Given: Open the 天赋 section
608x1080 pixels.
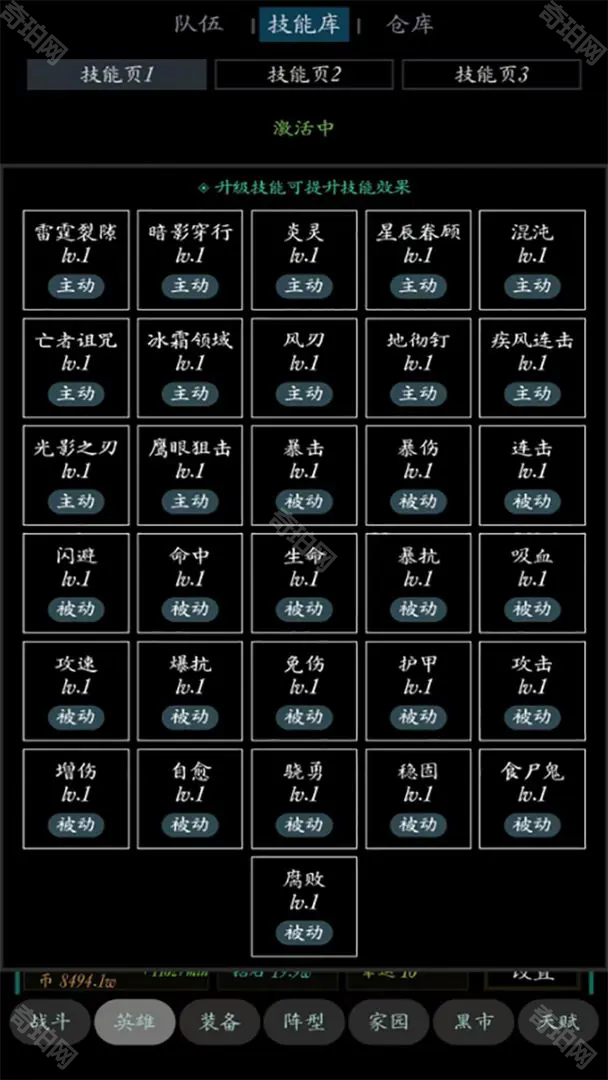Looking at the screenshot, I should click(x=558, y=1021).
